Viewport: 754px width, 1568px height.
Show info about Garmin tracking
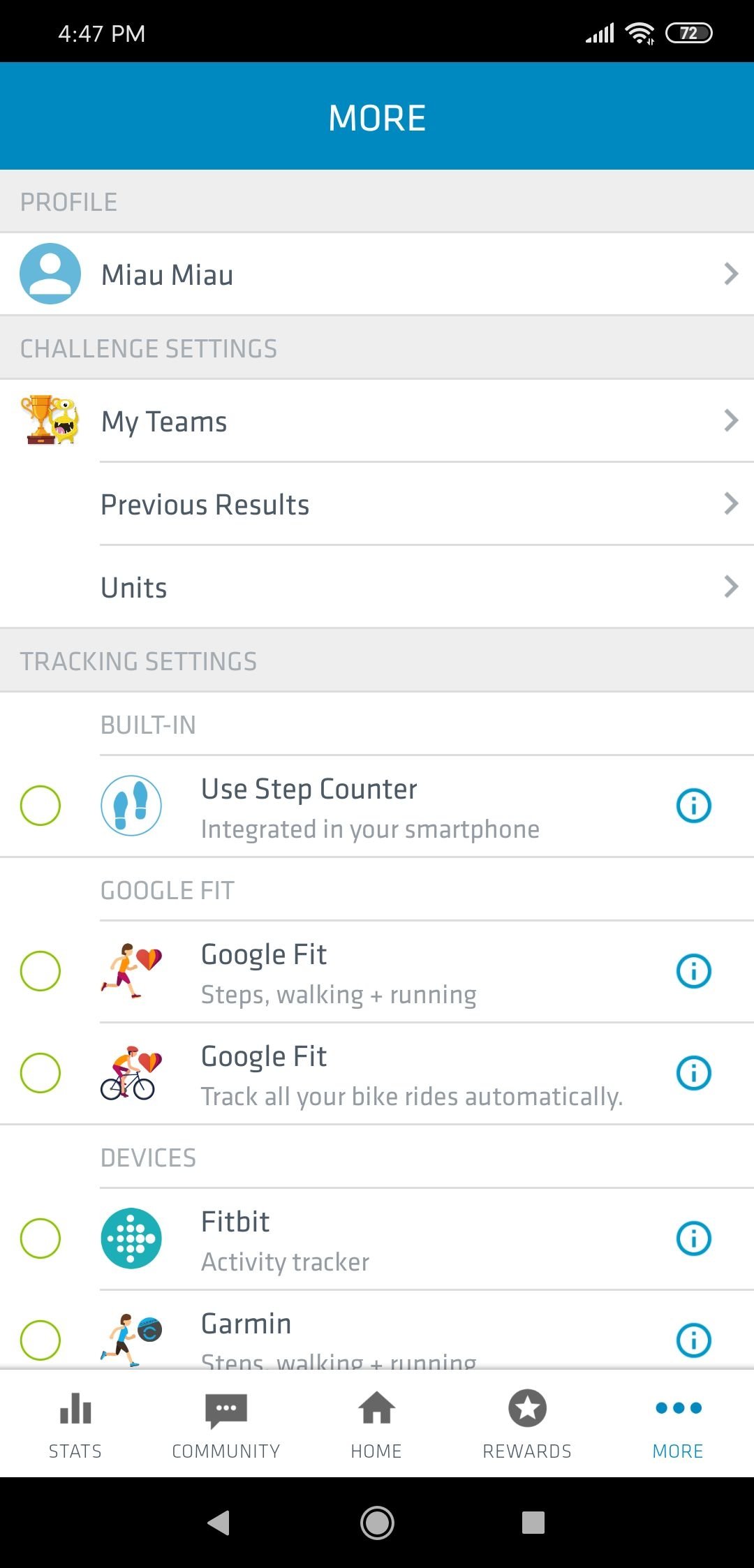pos(694,1340)
